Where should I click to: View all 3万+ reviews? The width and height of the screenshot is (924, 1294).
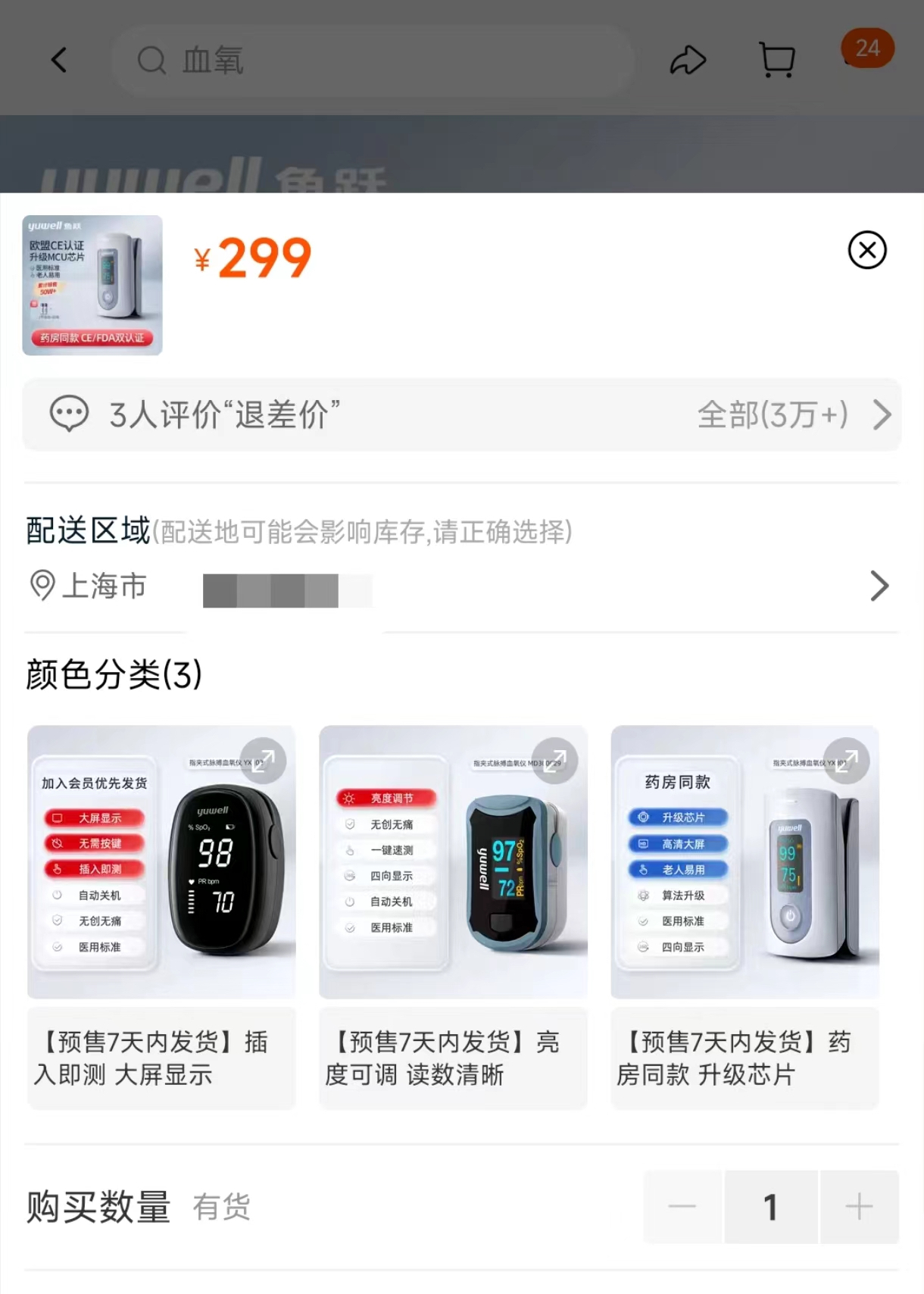tap(792, 415)
